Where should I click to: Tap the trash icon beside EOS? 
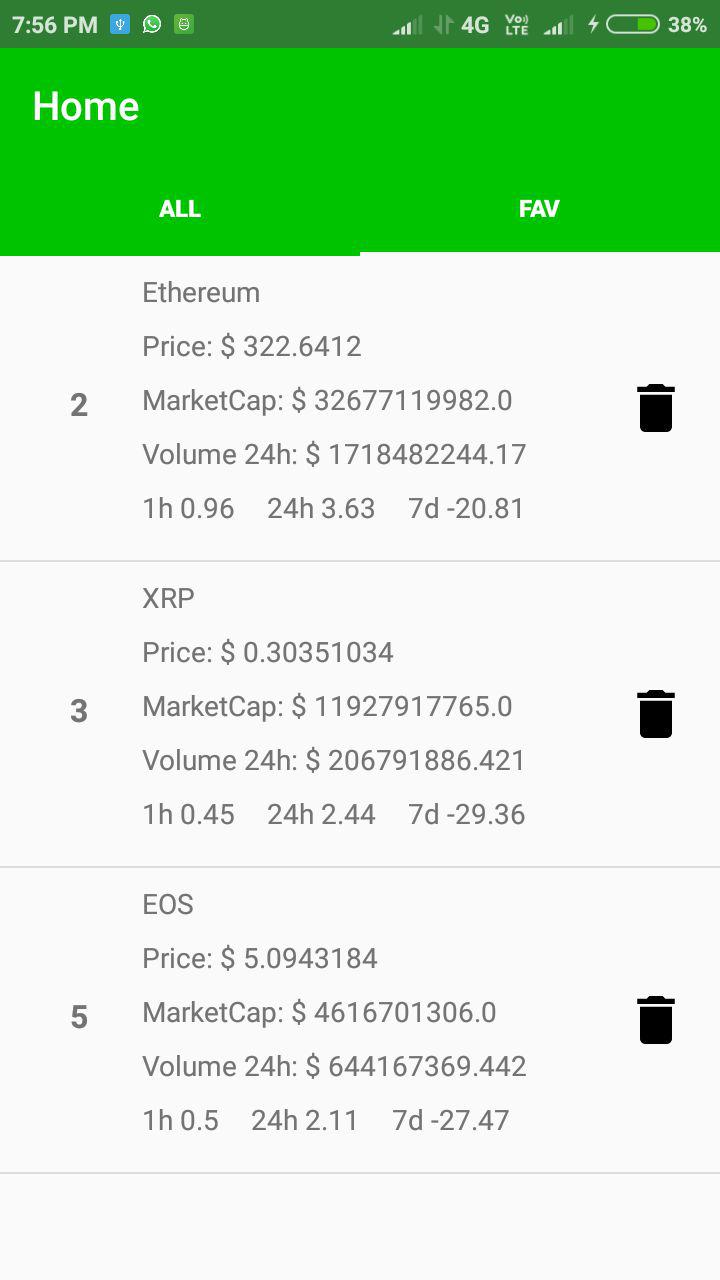[x=656, y=1020]
